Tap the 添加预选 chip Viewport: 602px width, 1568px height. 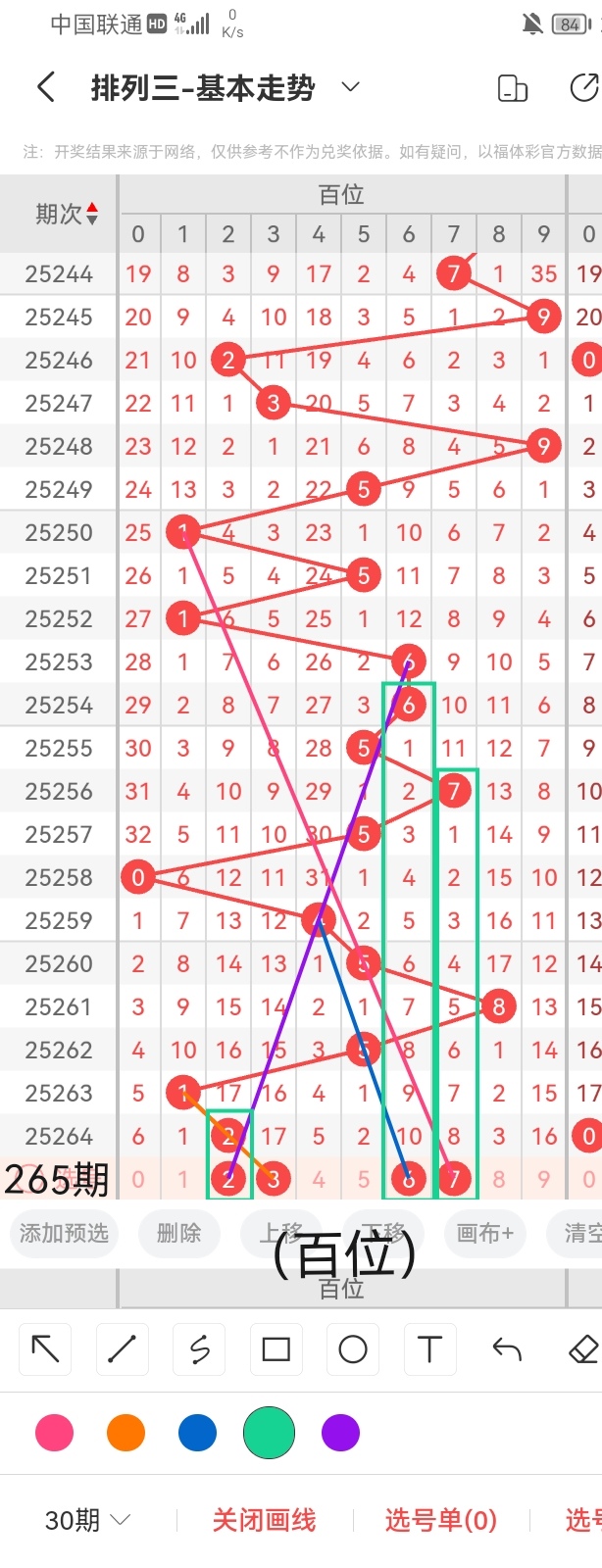tap(64, 1233)
